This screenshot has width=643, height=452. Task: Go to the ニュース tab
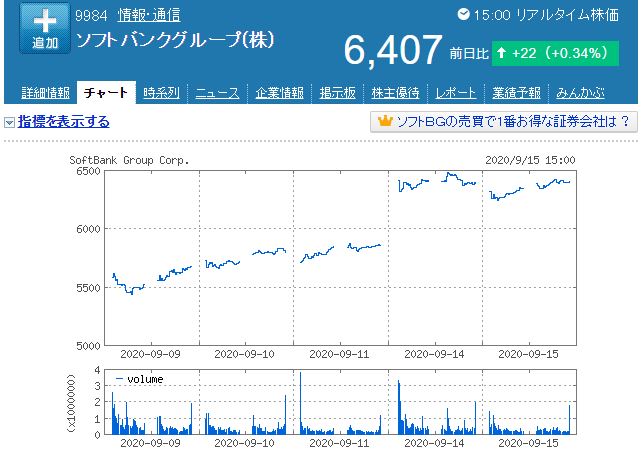(x=217, y=93)
